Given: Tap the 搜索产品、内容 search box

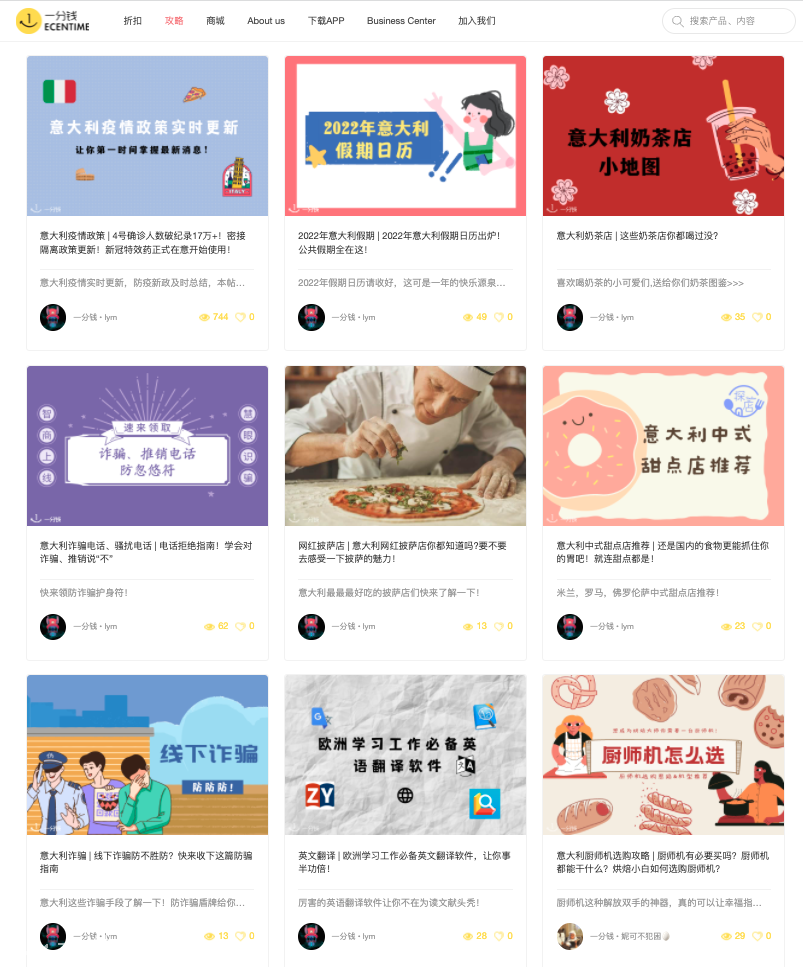Looking at the screenshot, I should pyautogui.click(x=730, y=20).
